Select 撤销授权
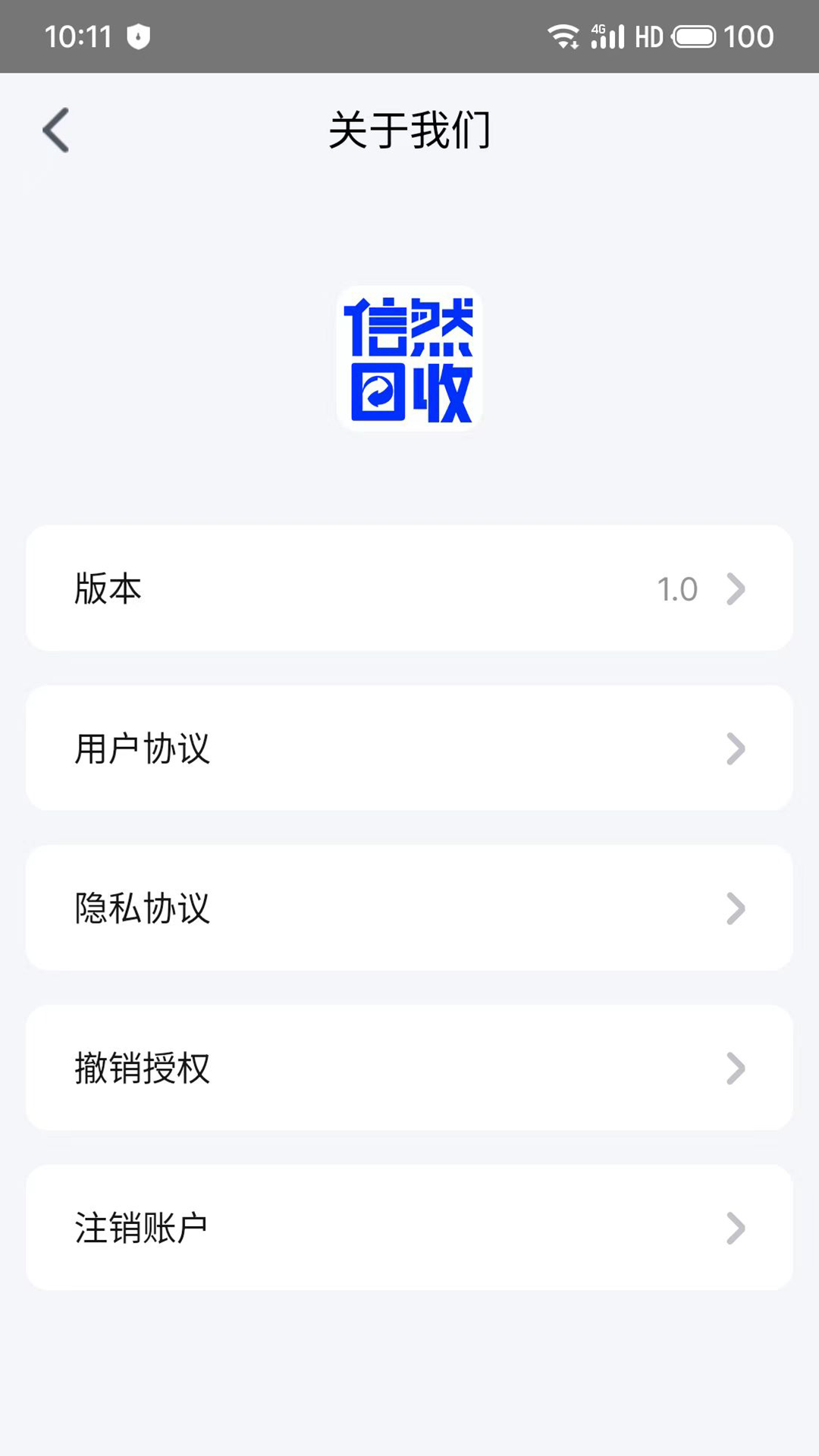The width and height of the screenshot is (819, 1456). 409,1068
